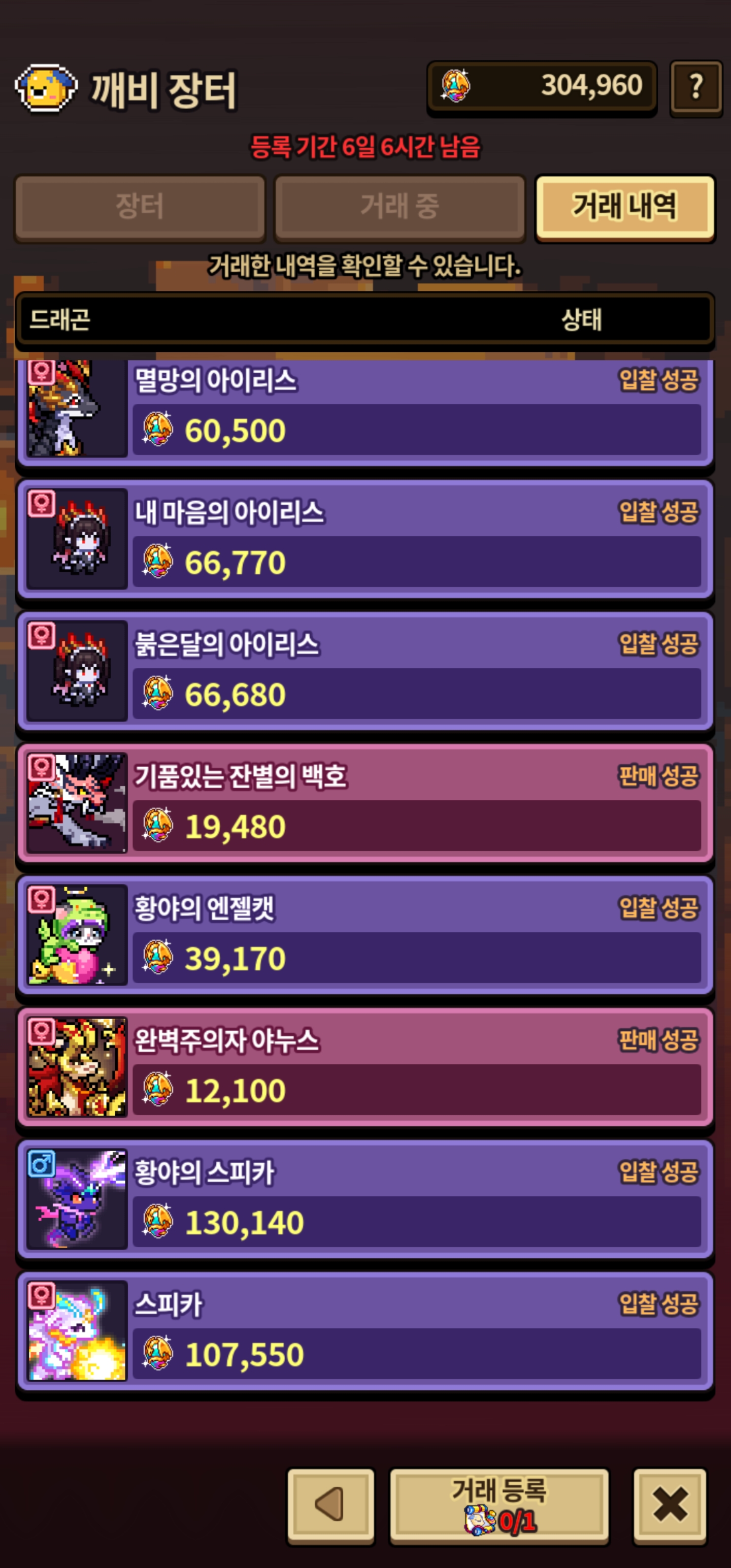The height and width of the screenshot is (1568, 731).
Task: Open the 황야의 엔젤캣 trade entry
Action: click(365, 934)
